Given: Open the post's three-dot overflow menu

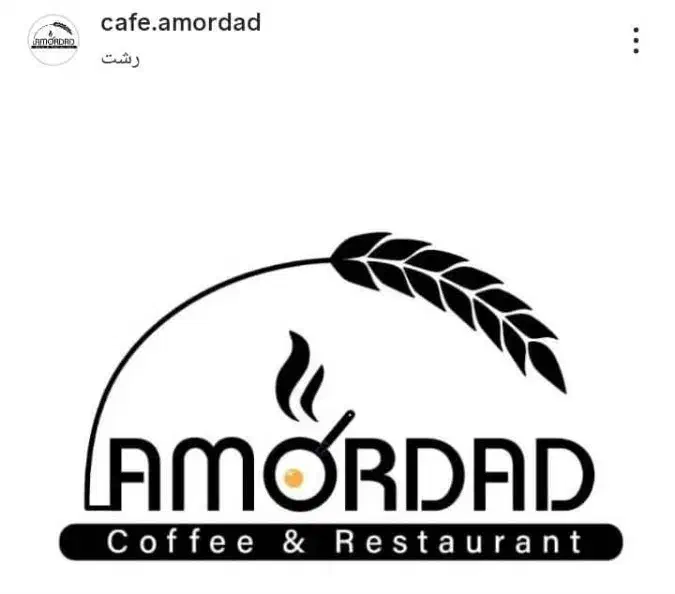Looking at the screenshot, I should 636,40.
